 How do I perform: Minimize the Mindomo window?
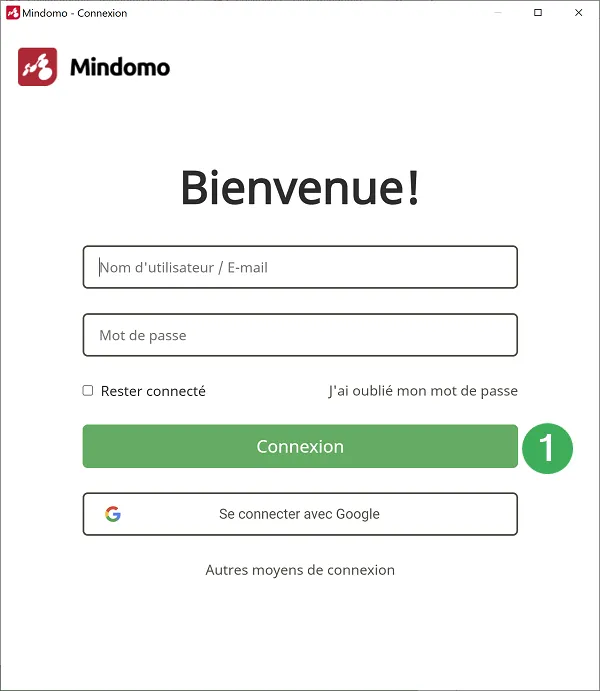[497, 13]
